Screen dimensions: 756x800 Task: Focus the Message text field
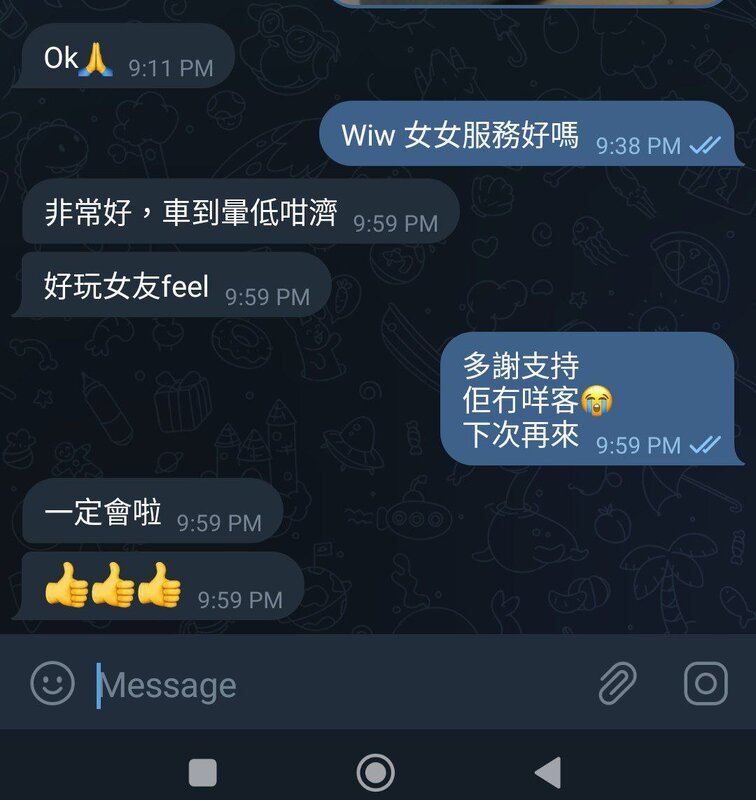(330, 685)
